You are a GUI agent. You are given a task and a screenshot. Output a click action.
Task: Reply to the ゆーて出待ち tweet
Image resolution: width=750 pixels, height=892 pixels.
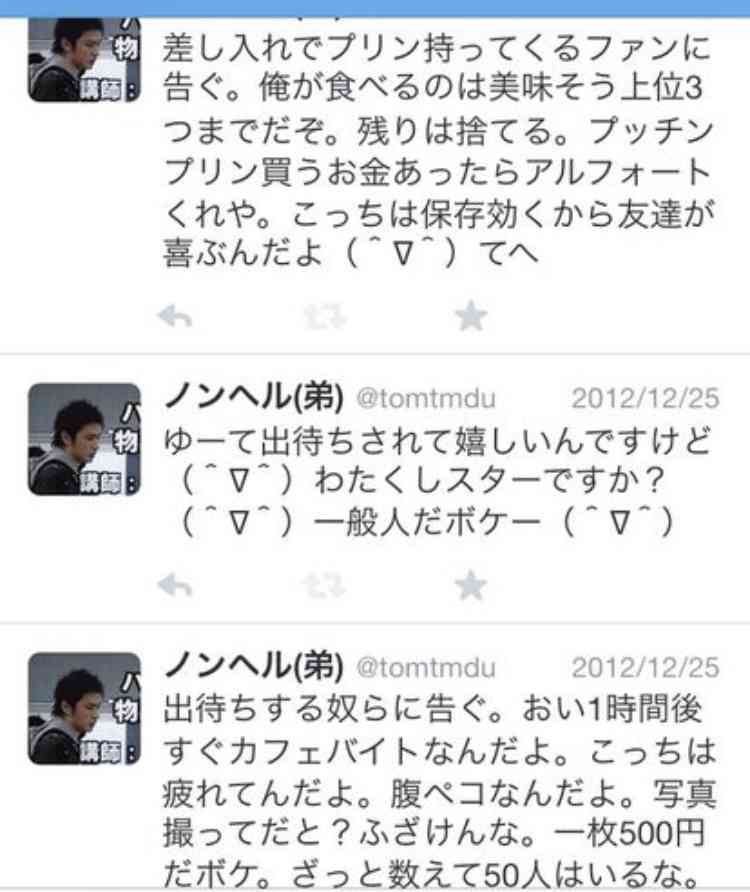click(176, 586)
